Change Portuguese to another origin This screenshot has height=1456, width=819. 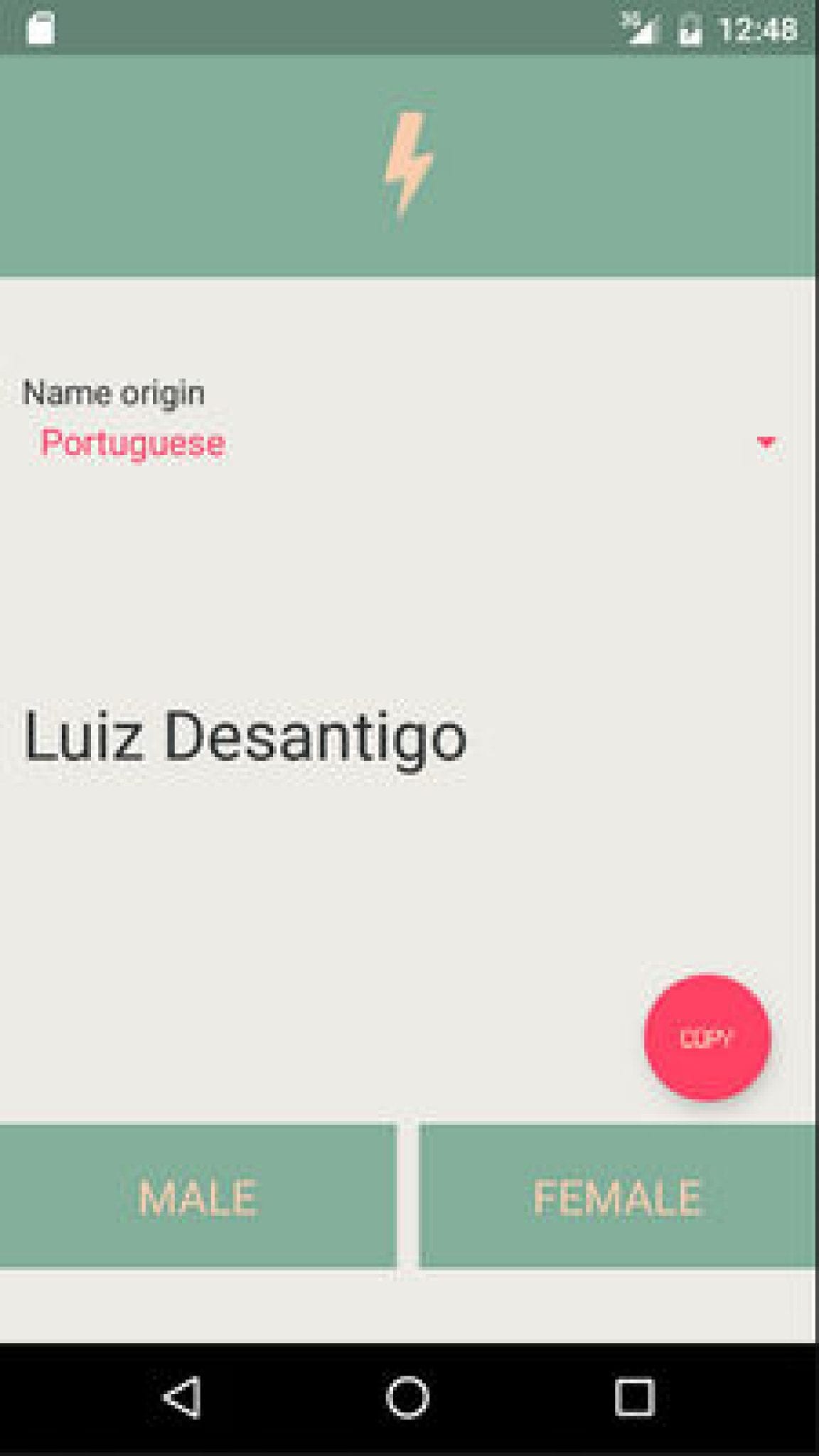coord(398,442)
